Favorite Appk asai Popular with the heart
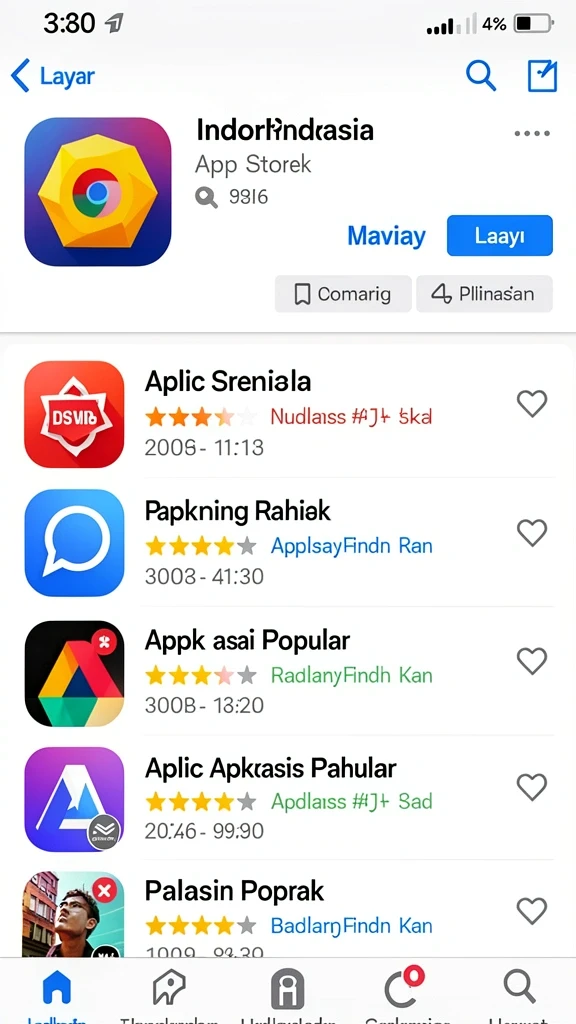 [x=532, y=661]
